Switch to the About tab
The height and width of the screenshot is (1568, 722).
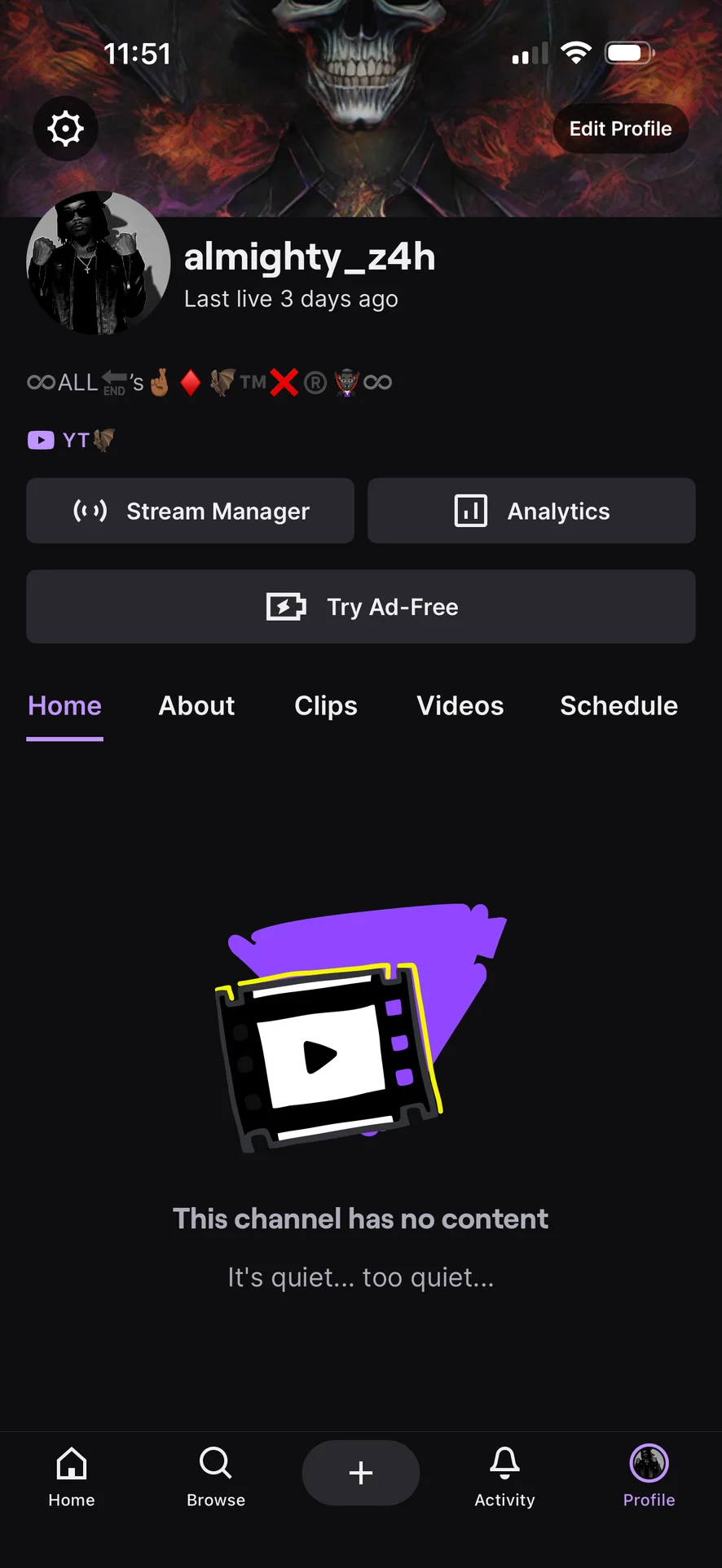click(x=196, y=705)
